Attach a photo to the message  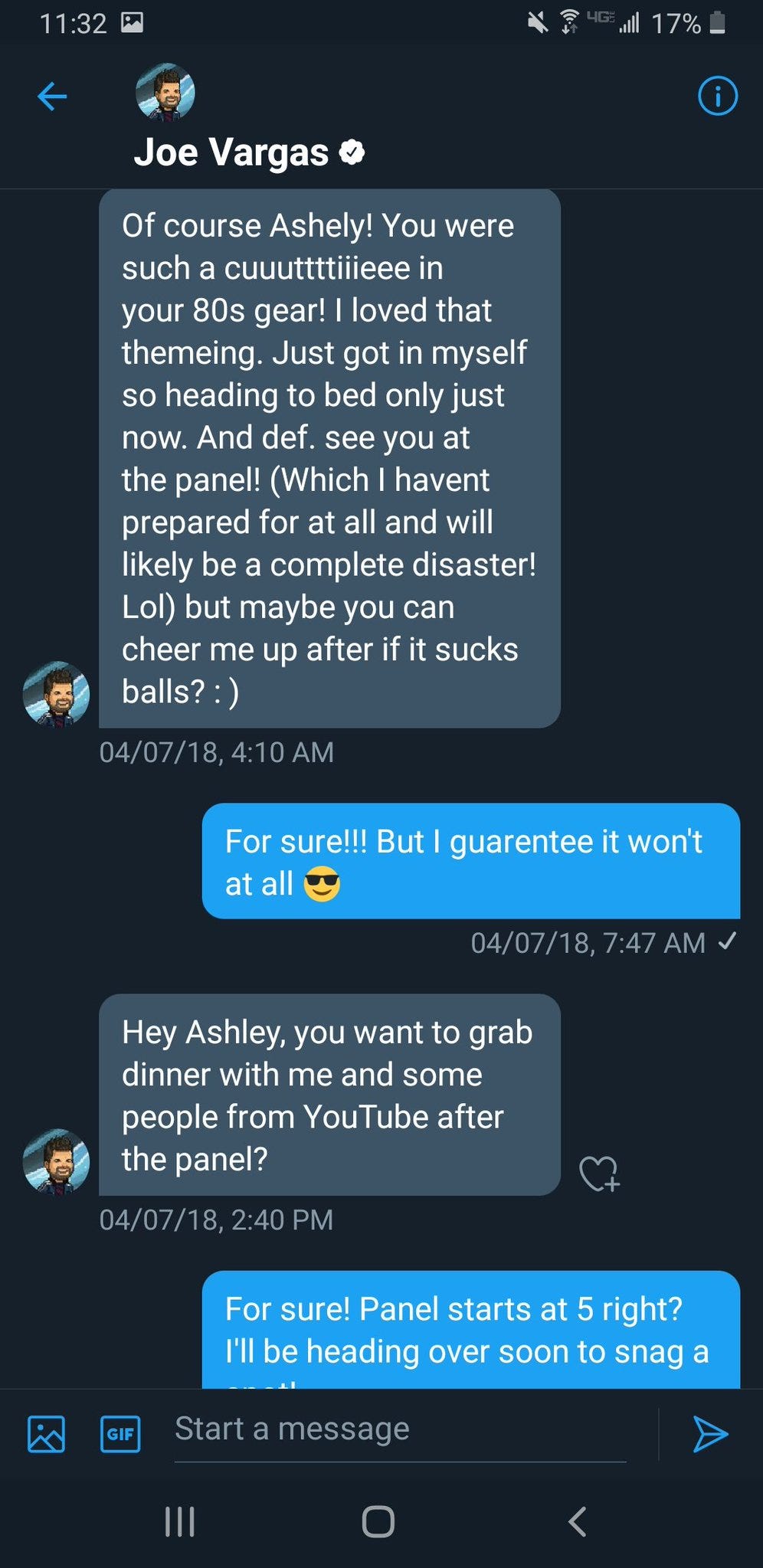(46, 1433)
